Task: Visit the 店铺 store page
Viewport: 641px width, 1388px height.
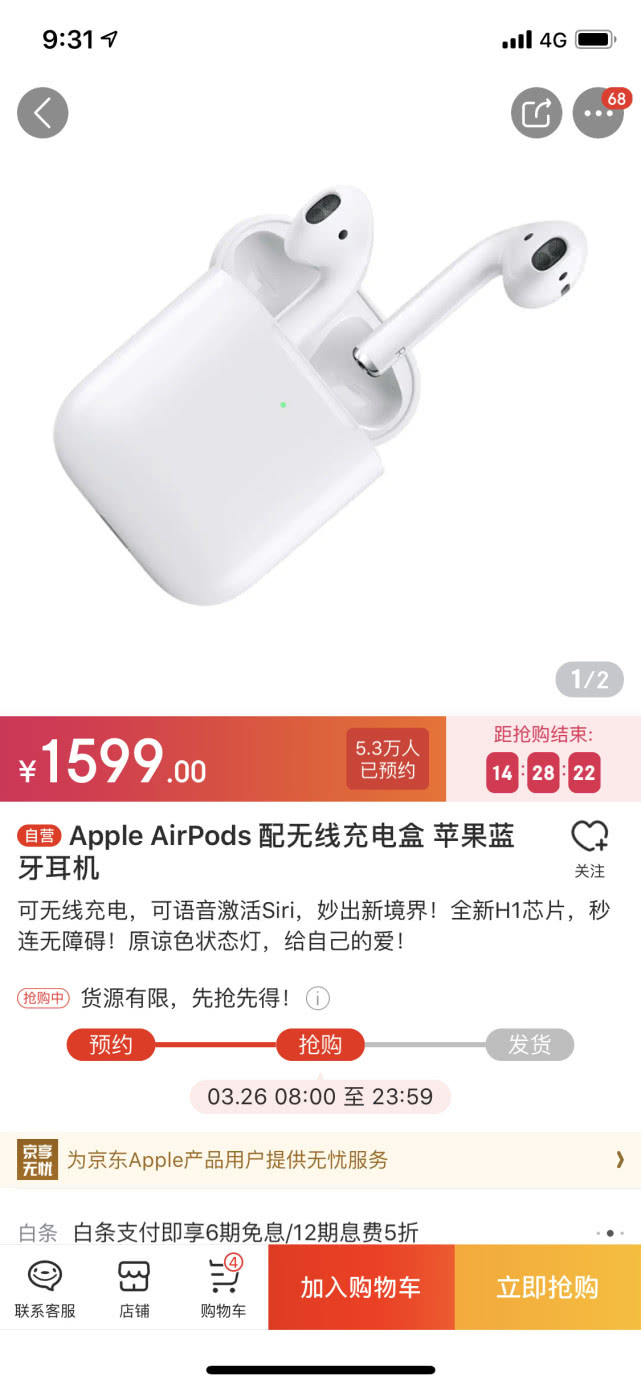Action: (x=134, y=1288)
